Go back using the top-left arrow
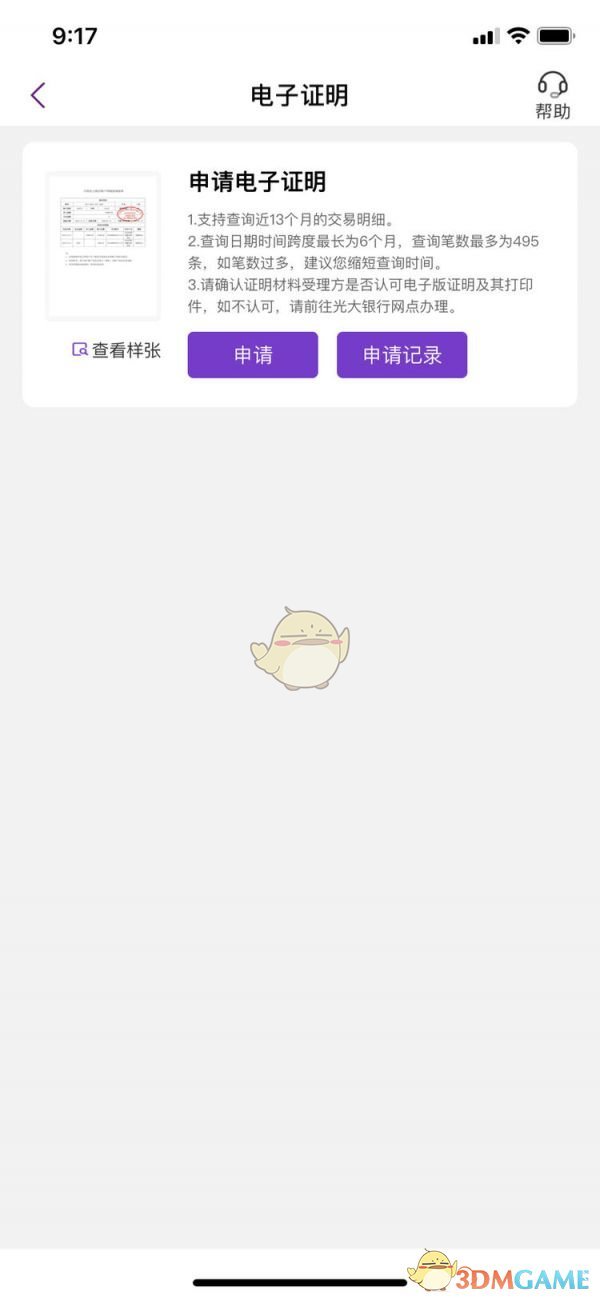This screenshot has width=600, height=1298. [x=38, y=95]
